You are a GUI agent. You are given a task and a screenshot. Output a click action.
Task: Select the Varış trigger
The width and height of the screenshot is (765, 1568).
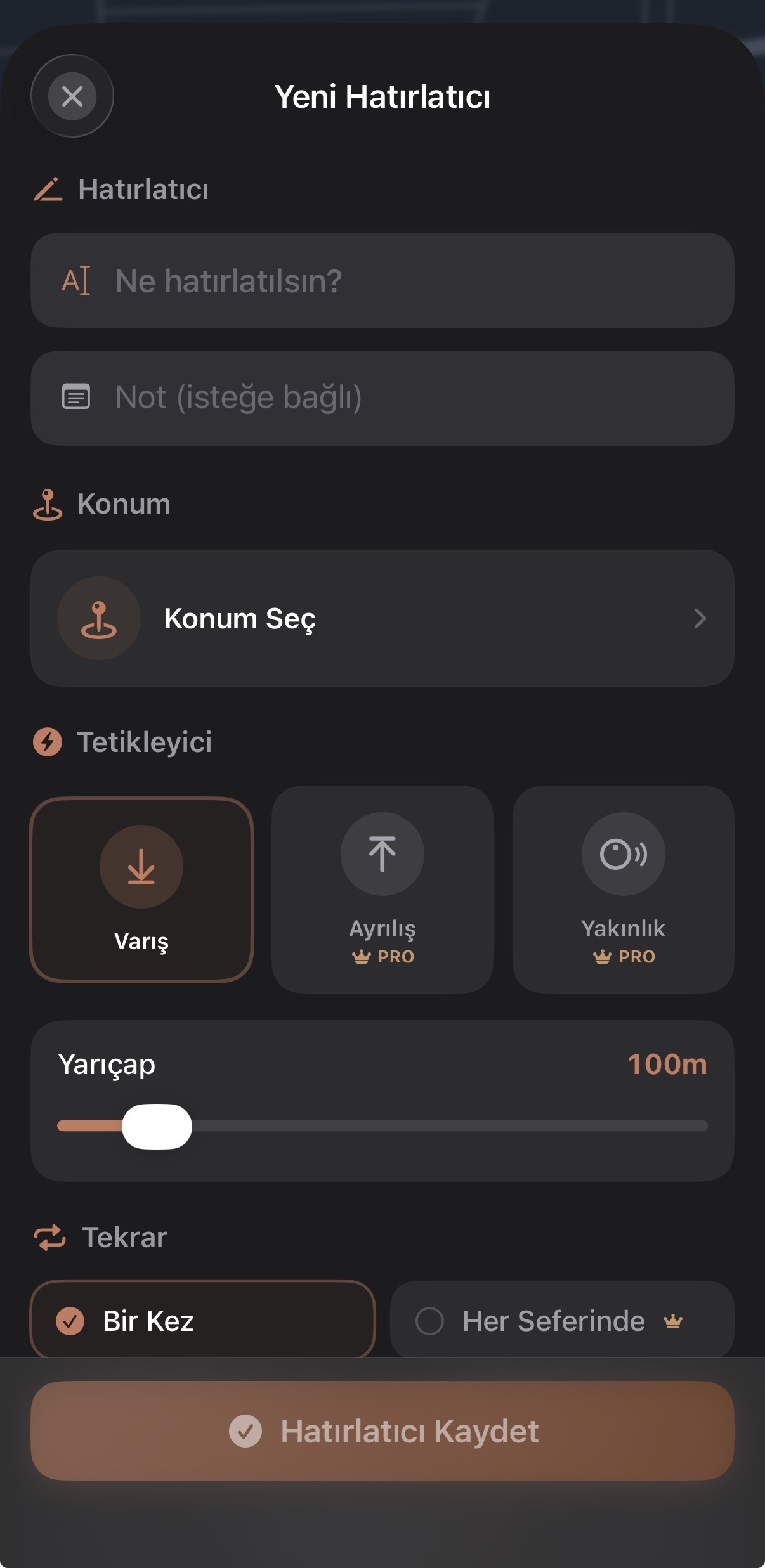pos(141,890)
